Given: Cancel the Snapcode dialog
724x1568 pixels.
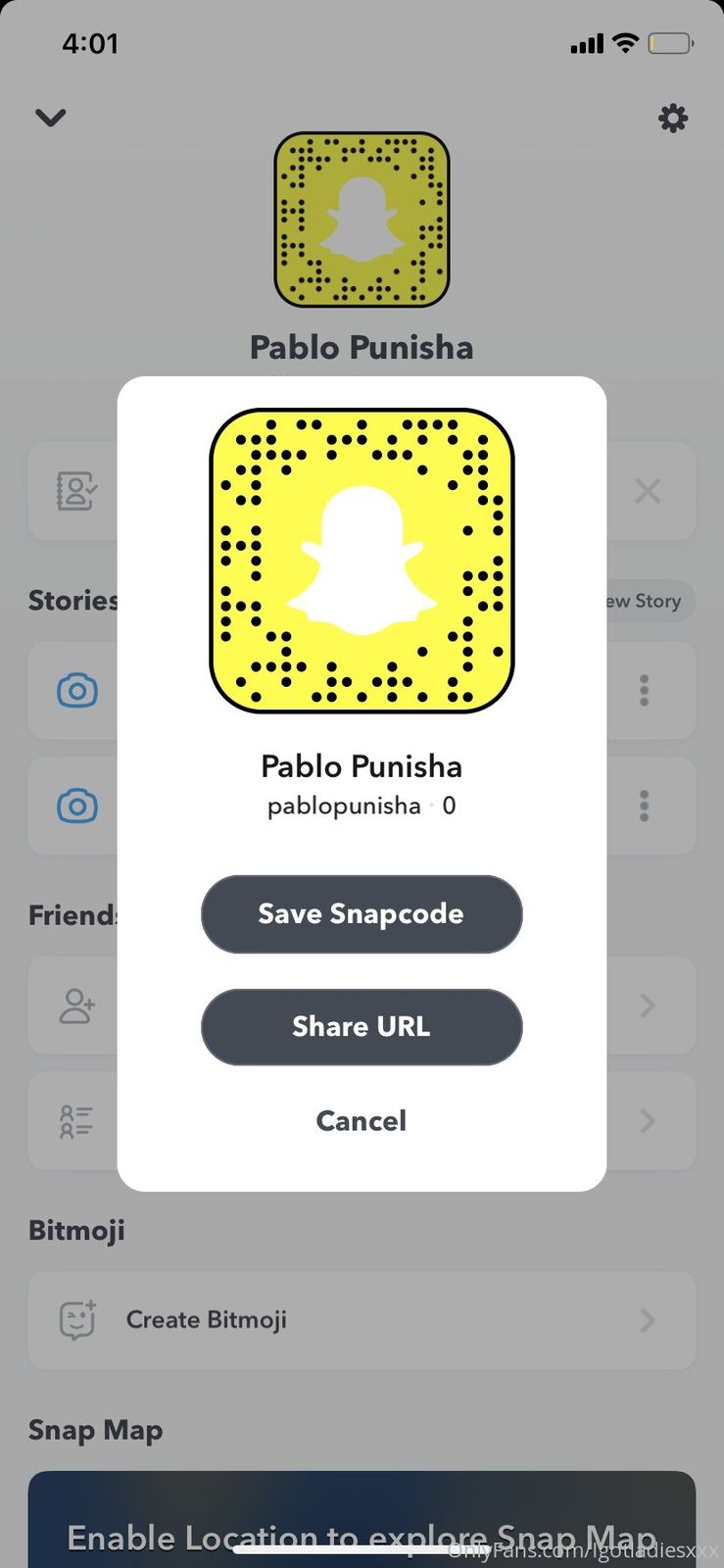Looking at the screenshot, I should click(x=361, y=1120).
